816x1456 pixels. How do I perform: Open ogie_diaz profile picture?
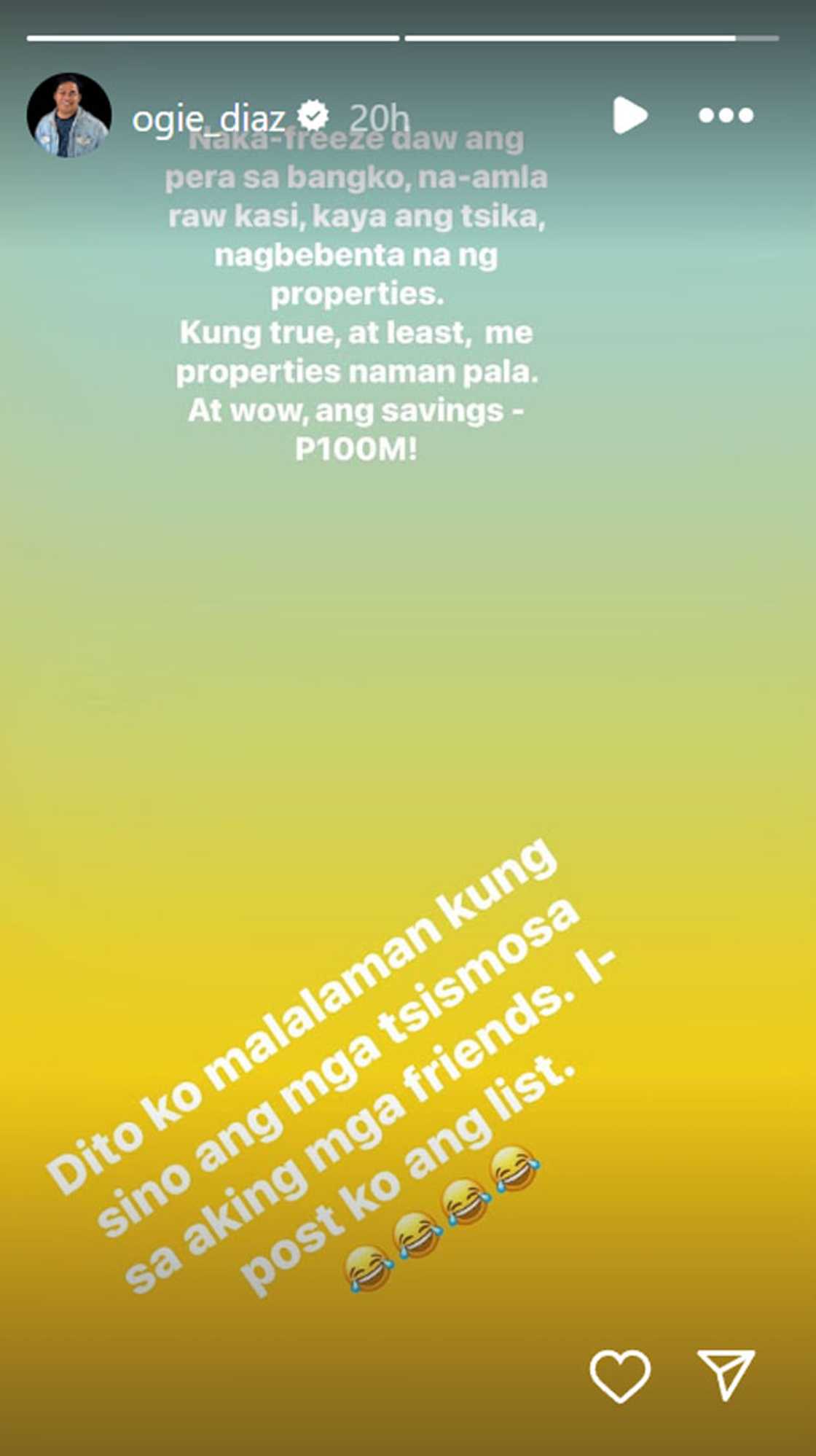69,115
